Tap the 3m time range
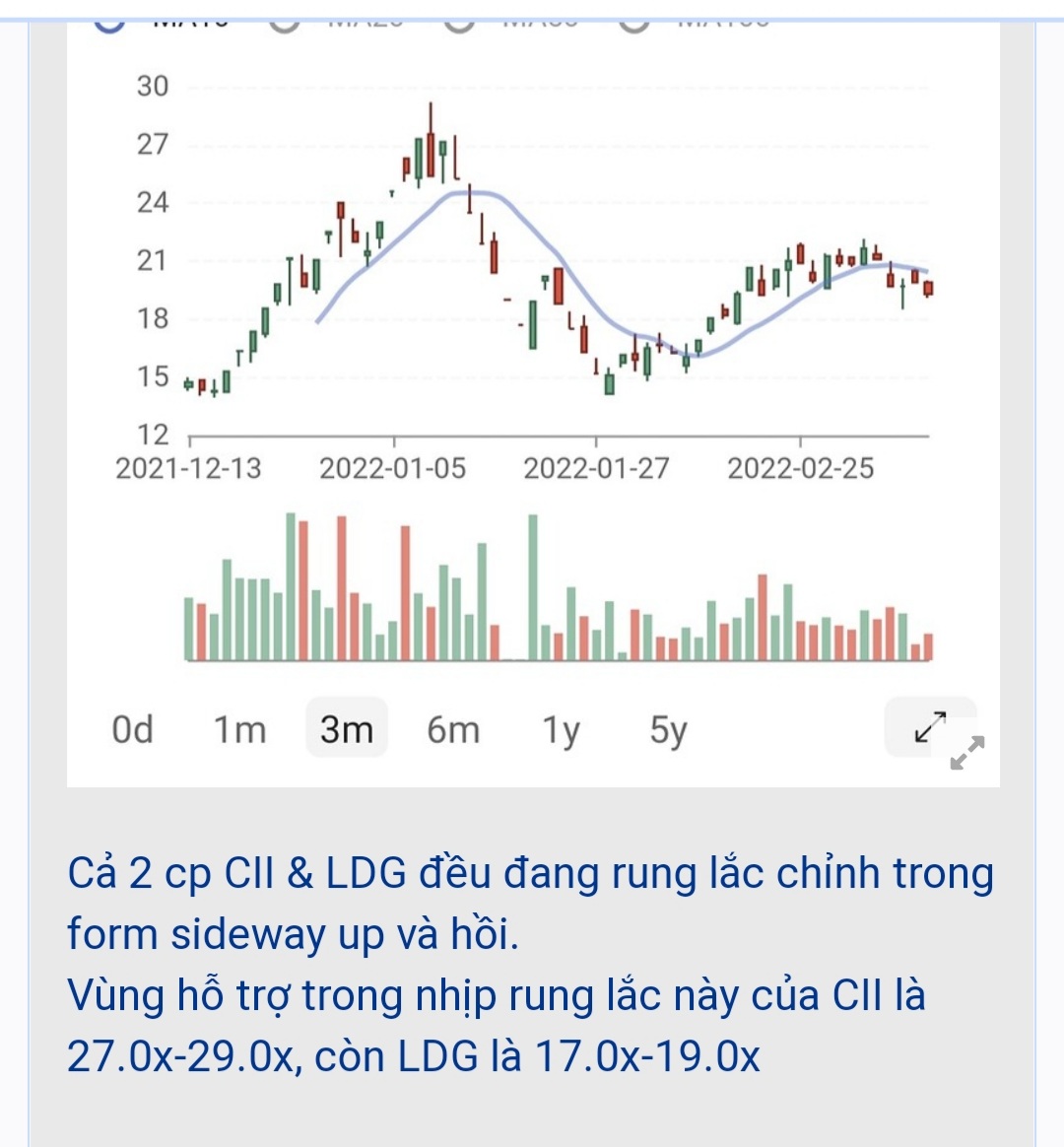1064x1147 pixels. [347, 730]
